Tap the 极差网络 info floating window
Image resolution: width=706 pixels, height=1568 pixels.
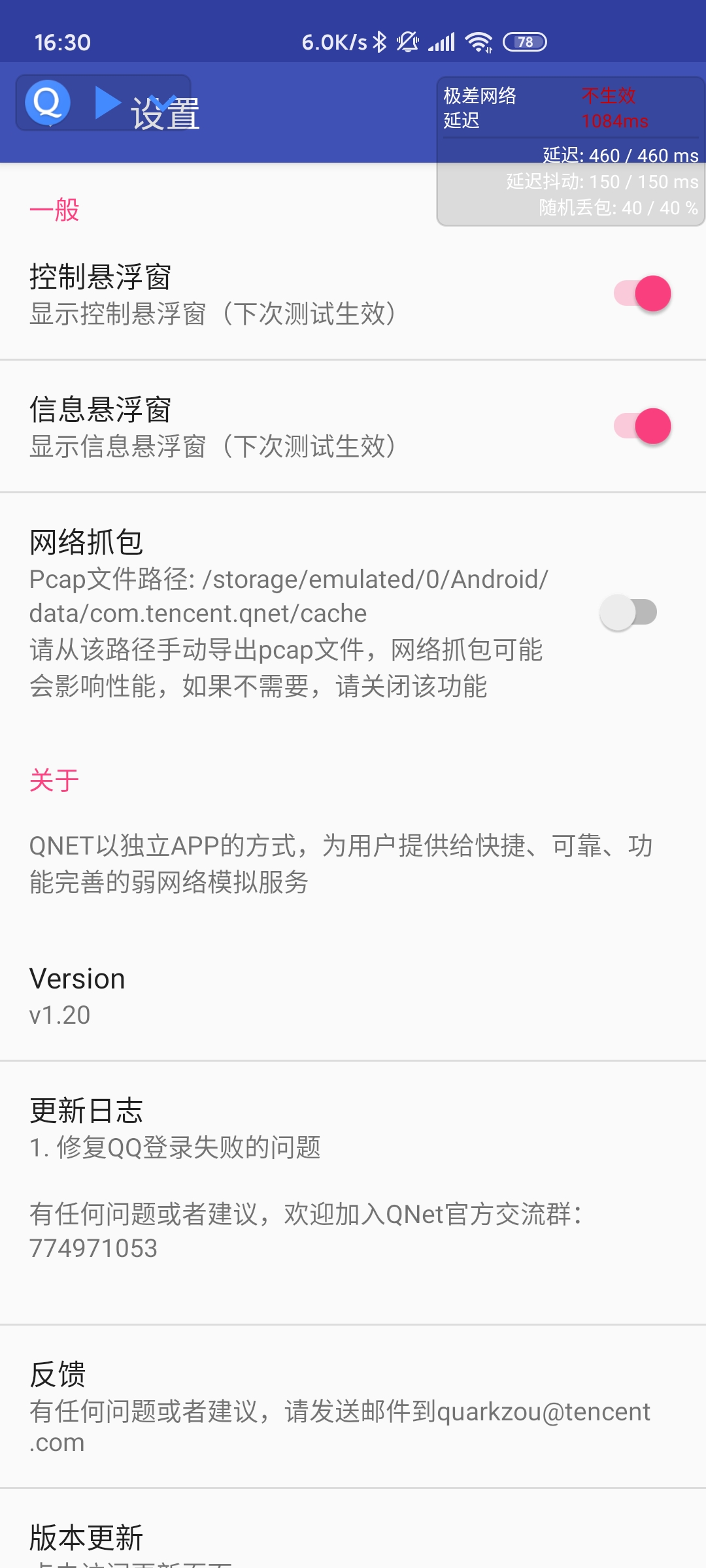point(571,152)
